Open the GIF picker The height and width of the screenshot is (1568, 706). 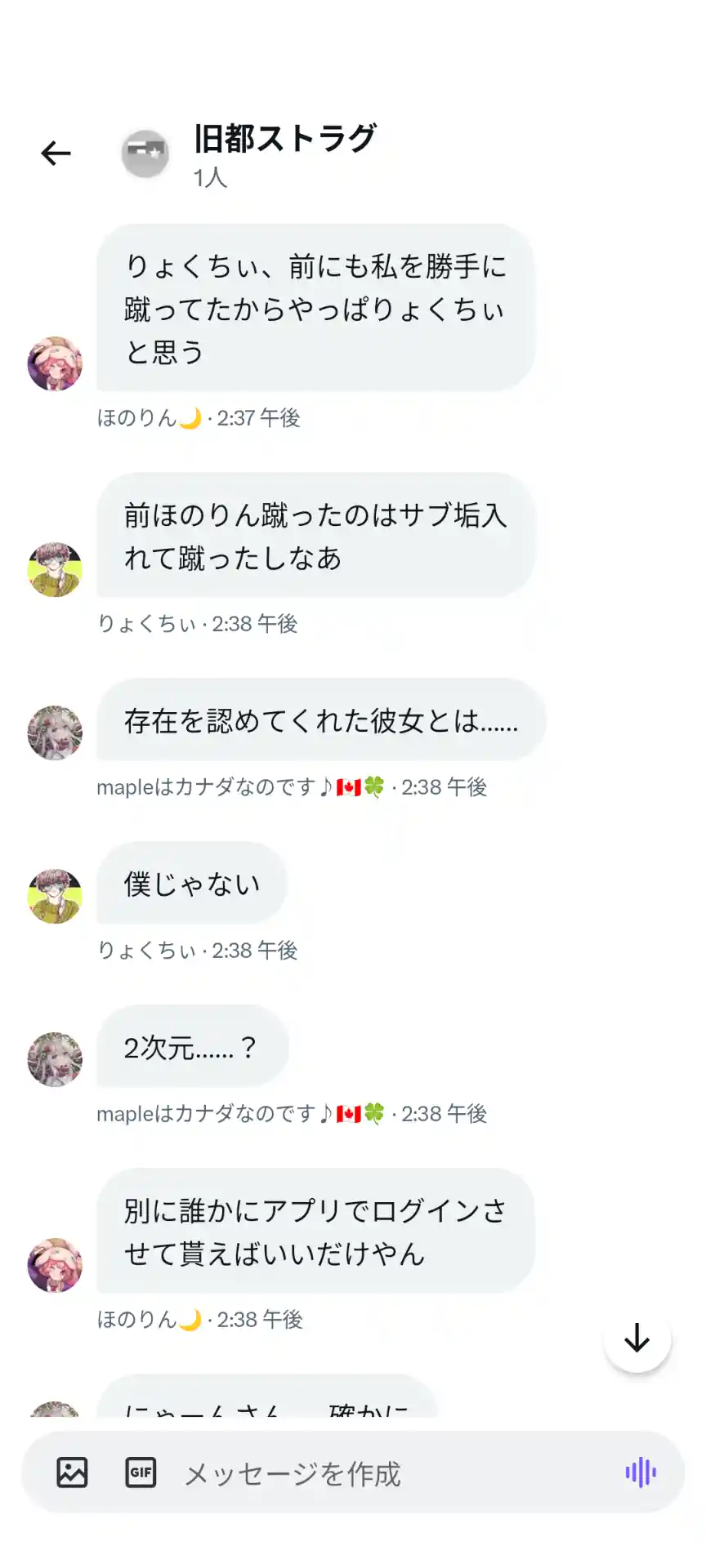[141, 1472]
